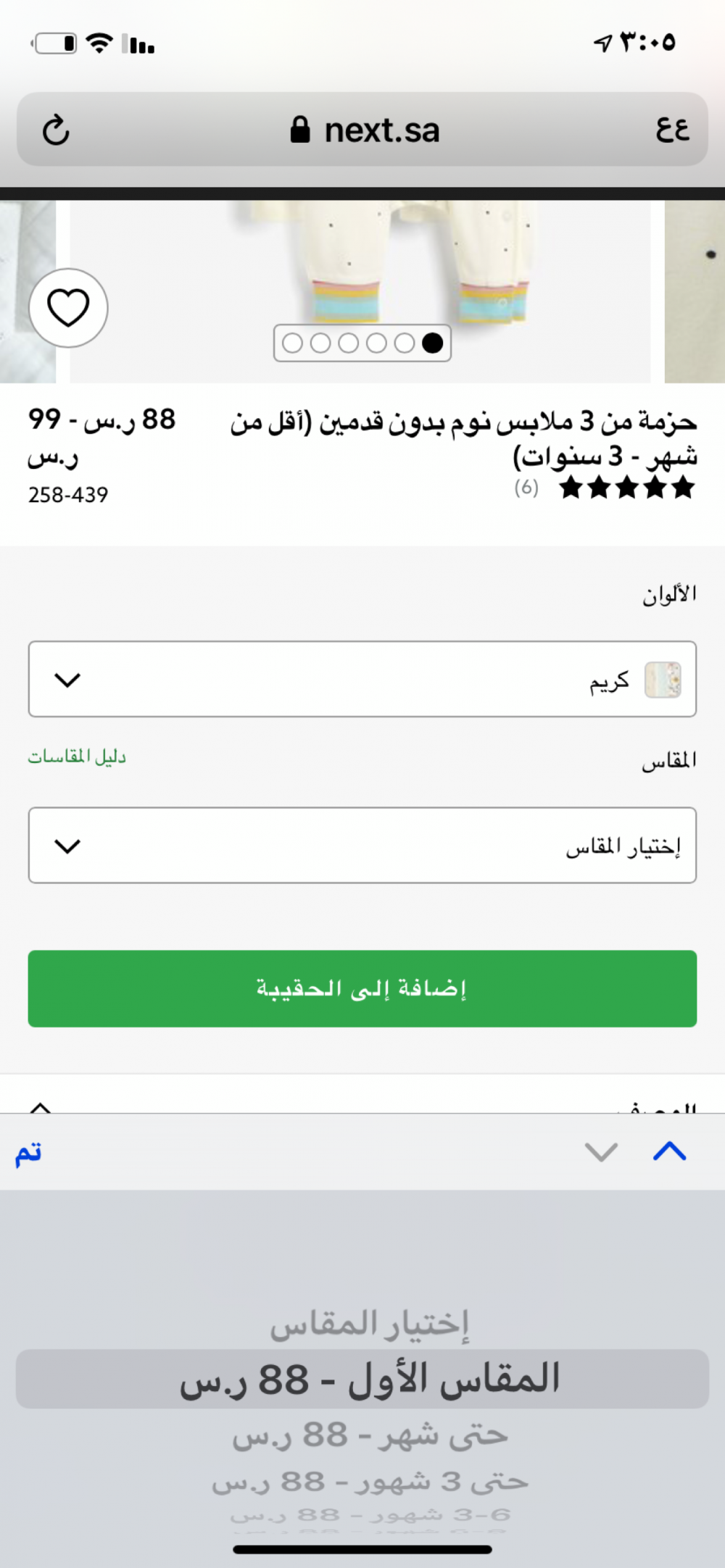Jump to the previous field with the up arrow
Viewport: 725px width, 1568px height.
click(669, 1151)
